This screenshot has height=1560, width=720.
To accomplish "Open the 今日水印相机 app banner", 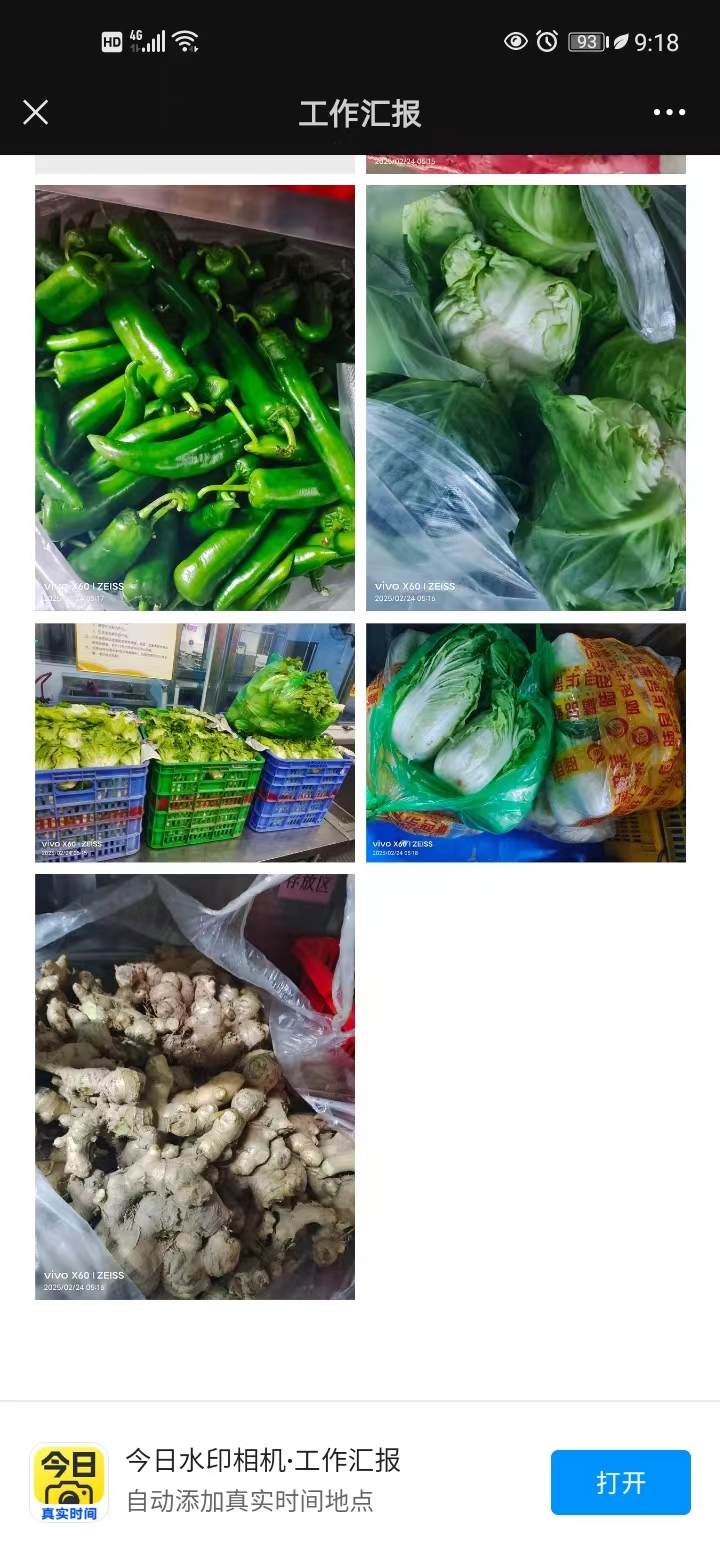I will click(264, 1480).
